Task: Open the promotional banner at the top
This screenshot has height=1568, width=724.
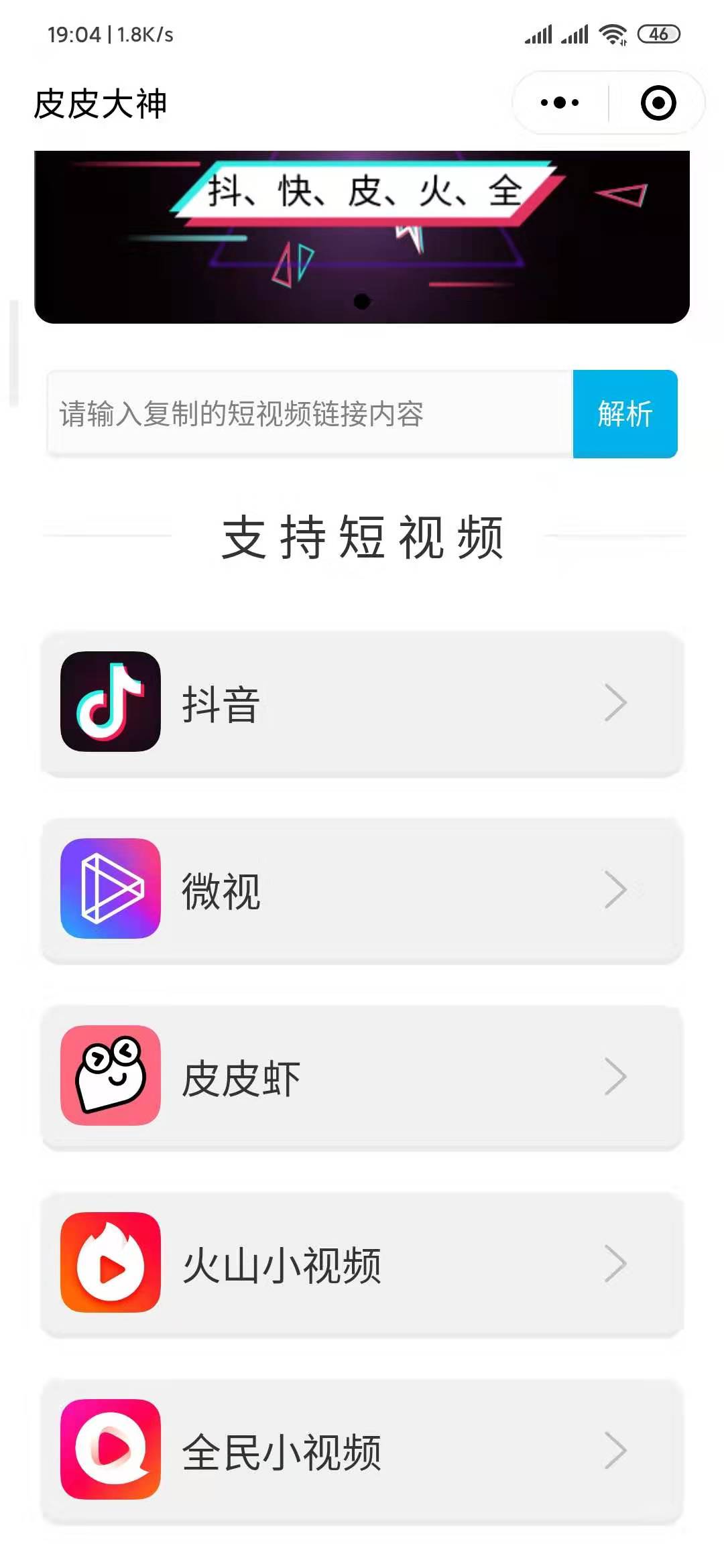Action: 362,237
